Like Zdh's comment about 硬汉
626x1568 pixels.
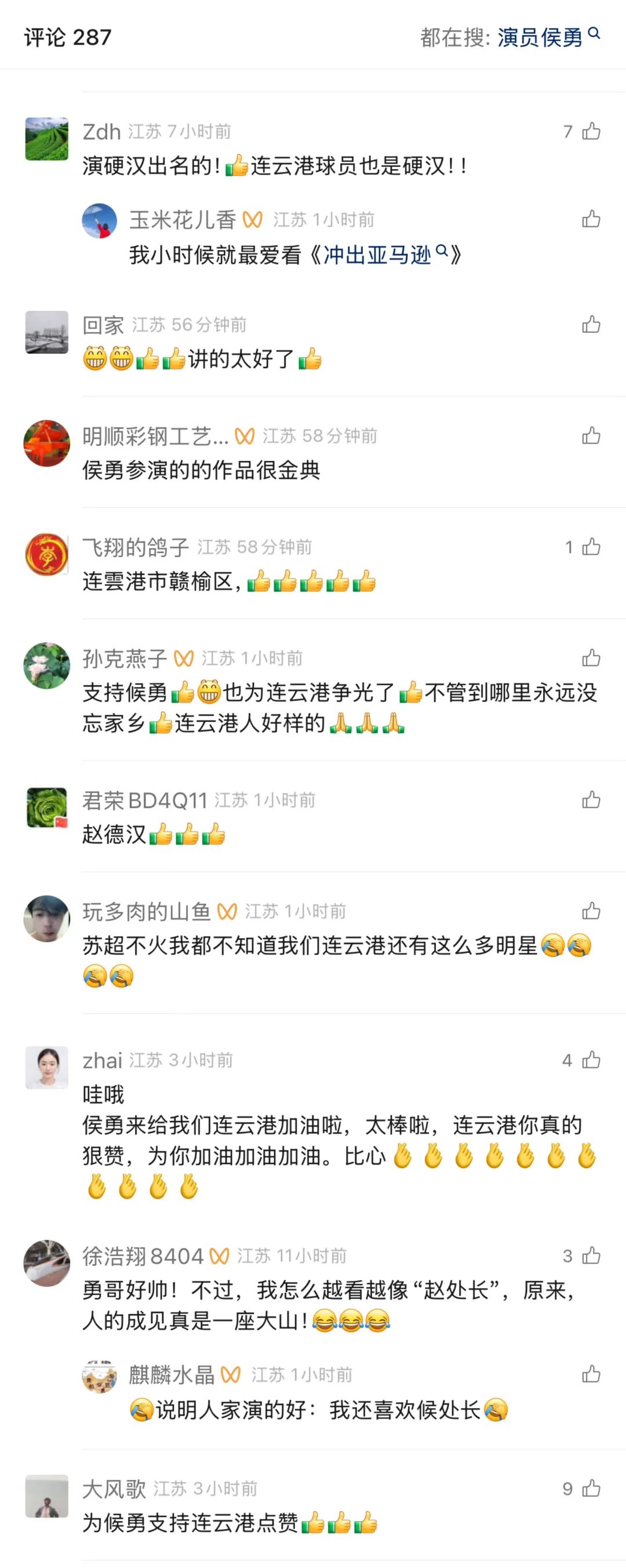click(591, 132)
